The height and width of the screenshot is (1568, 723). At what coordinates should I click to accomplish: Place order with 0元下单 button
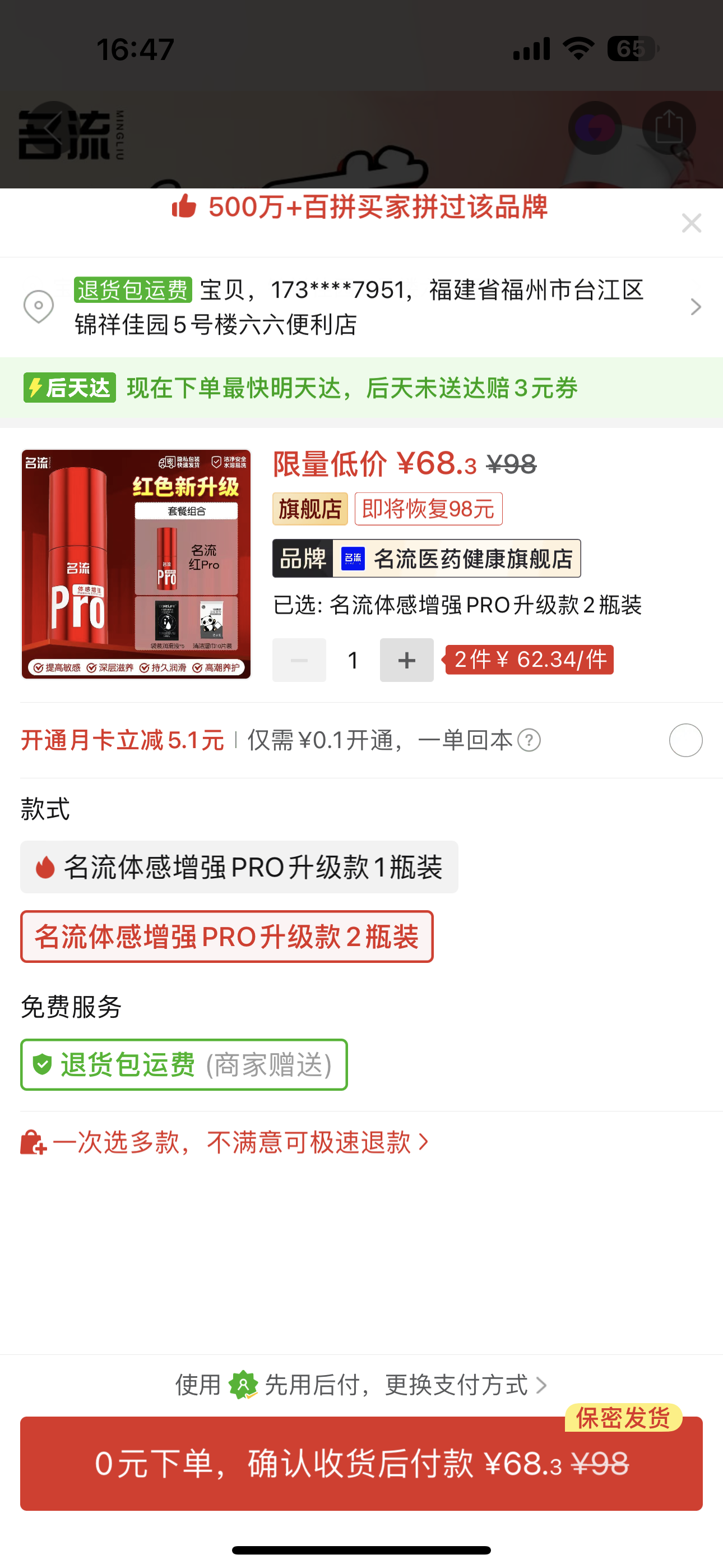[x=361, y=1463]
